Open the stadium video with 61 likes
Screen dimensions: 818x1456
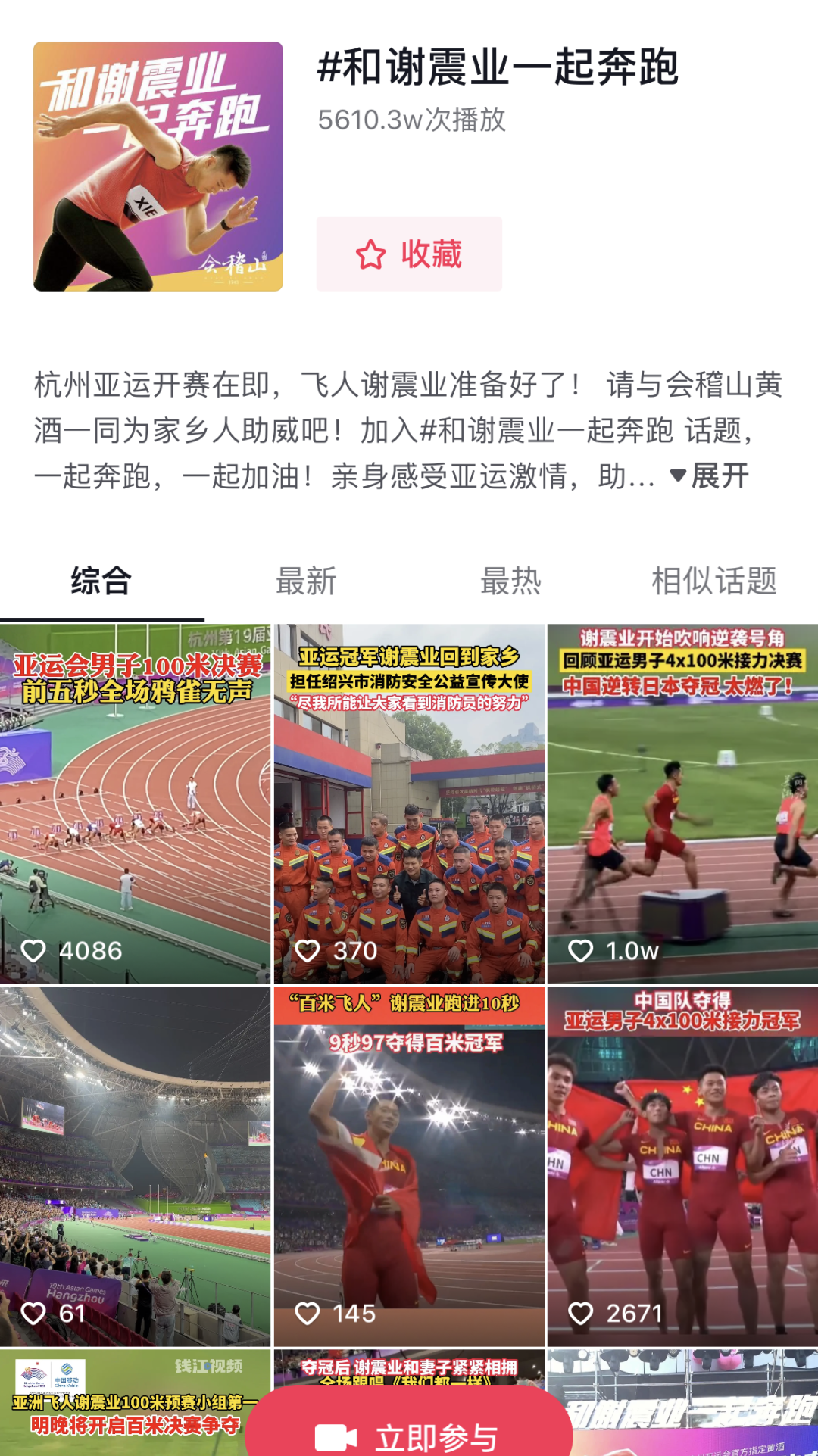(135, 1166)
